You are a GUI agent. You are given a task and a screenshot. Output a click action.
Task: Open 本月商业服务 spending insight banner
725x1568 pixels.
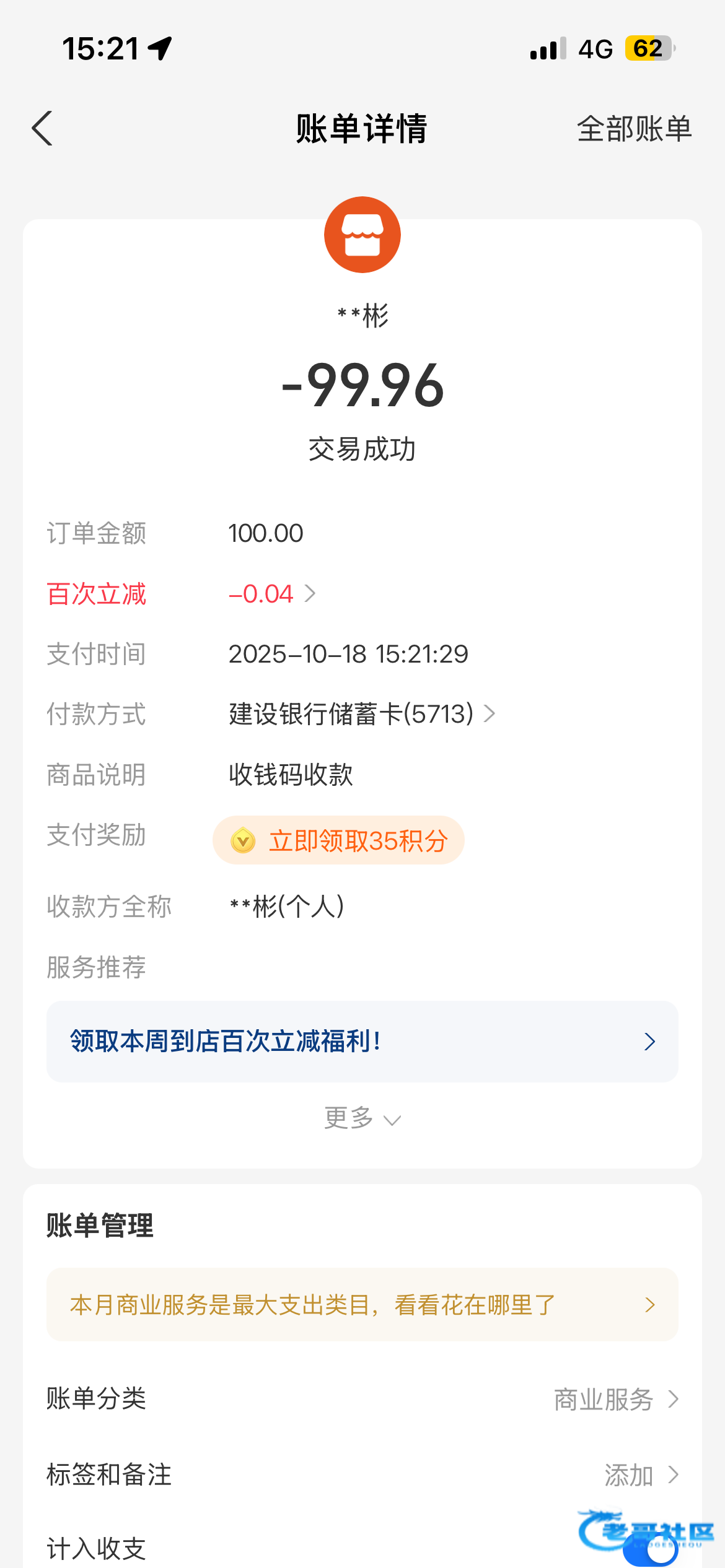(362, 1305)
